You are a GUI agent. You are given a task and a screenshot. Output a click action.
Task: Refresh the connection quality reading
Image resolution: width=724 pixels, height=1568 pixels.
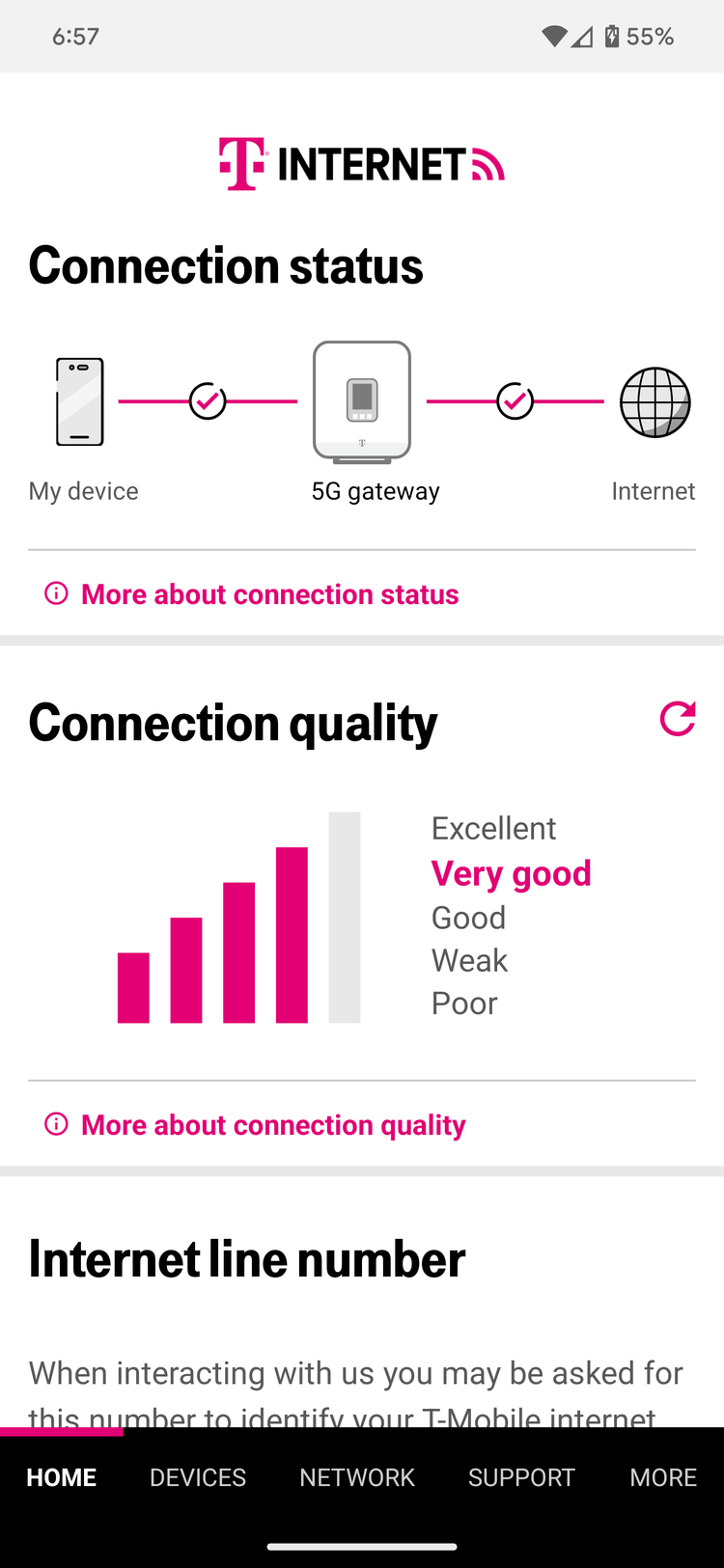click(677, 719)
